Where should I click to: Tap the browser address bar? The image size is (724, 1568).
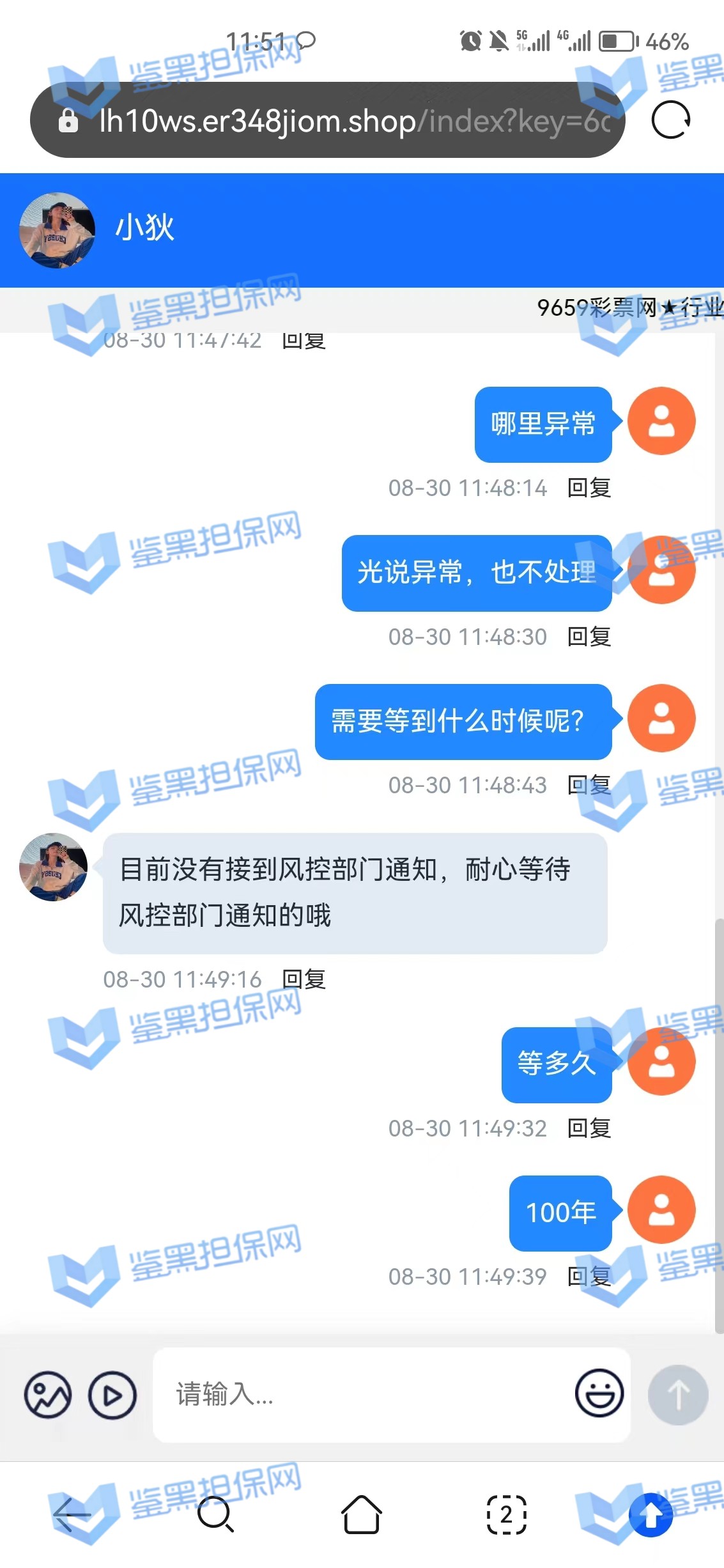tap(326, 120)
